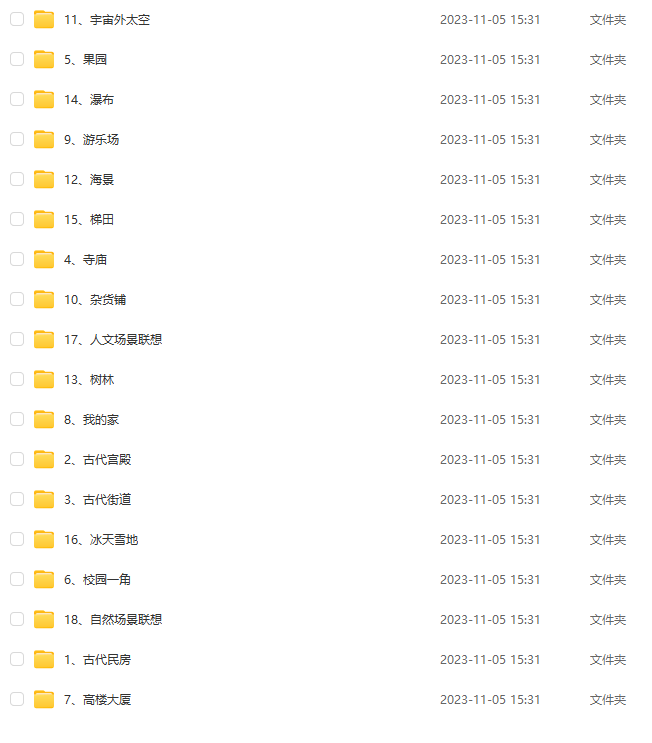Open the 1、古代民房 folder
The width and height of the screenshot is (652, 743).
(97, 660)
